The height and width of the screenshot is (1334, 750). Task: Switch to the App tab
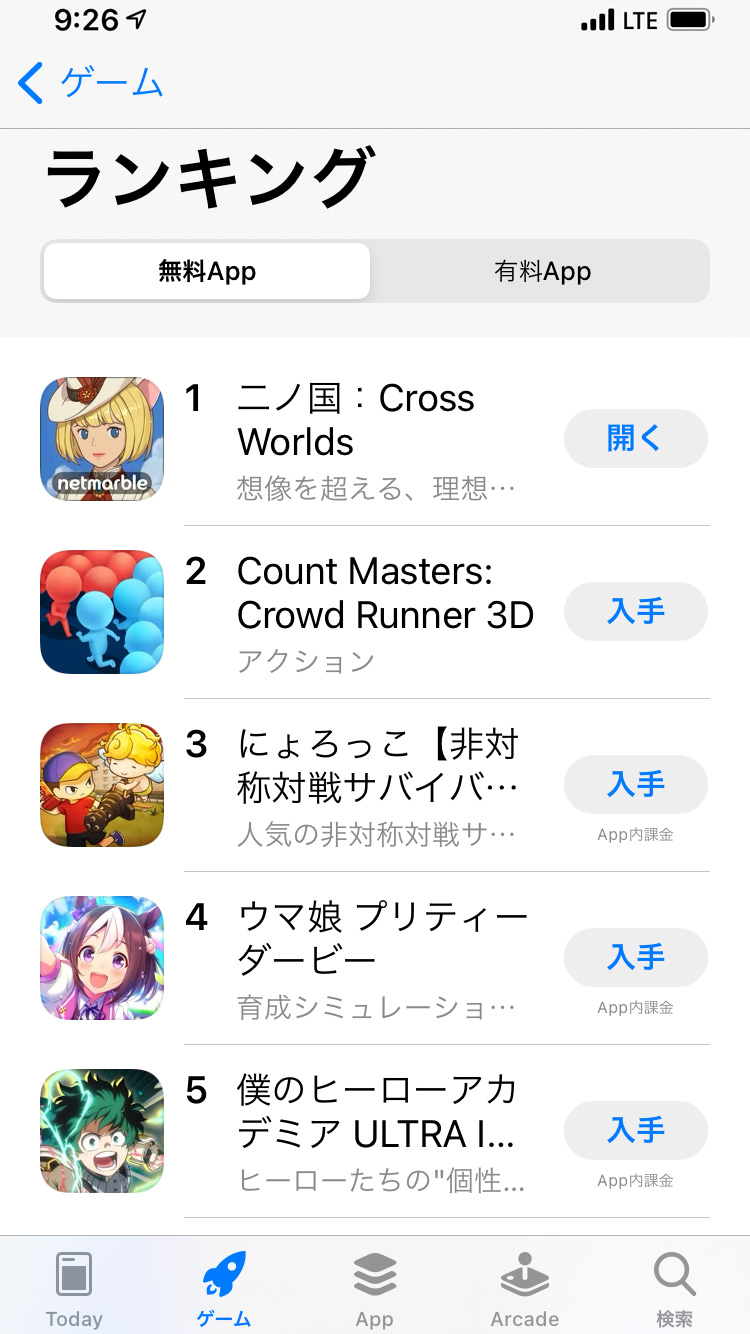(374, 1288)
